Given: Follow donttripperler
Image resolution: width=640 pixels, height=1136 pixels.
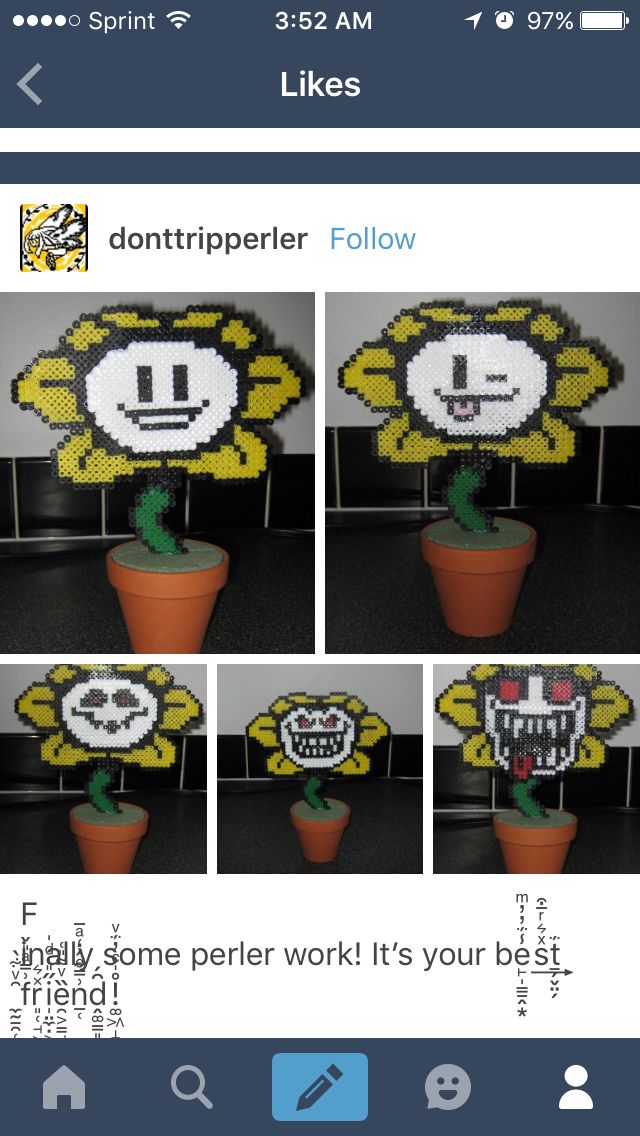Looking at the screenshot, I should [372, 239].
